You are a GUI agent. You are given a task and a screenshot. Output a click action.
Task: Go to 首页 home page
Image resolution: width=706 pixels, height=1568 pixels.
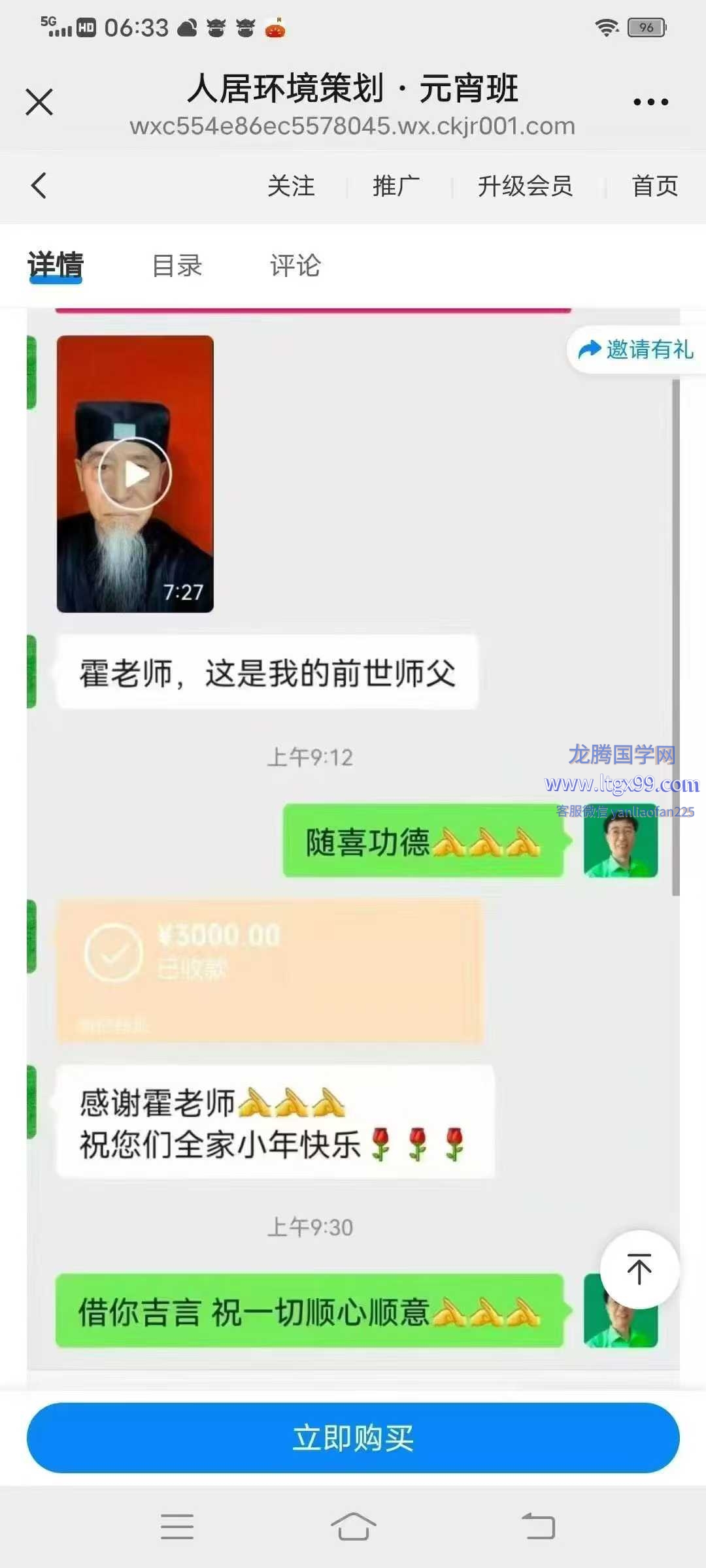654,186
